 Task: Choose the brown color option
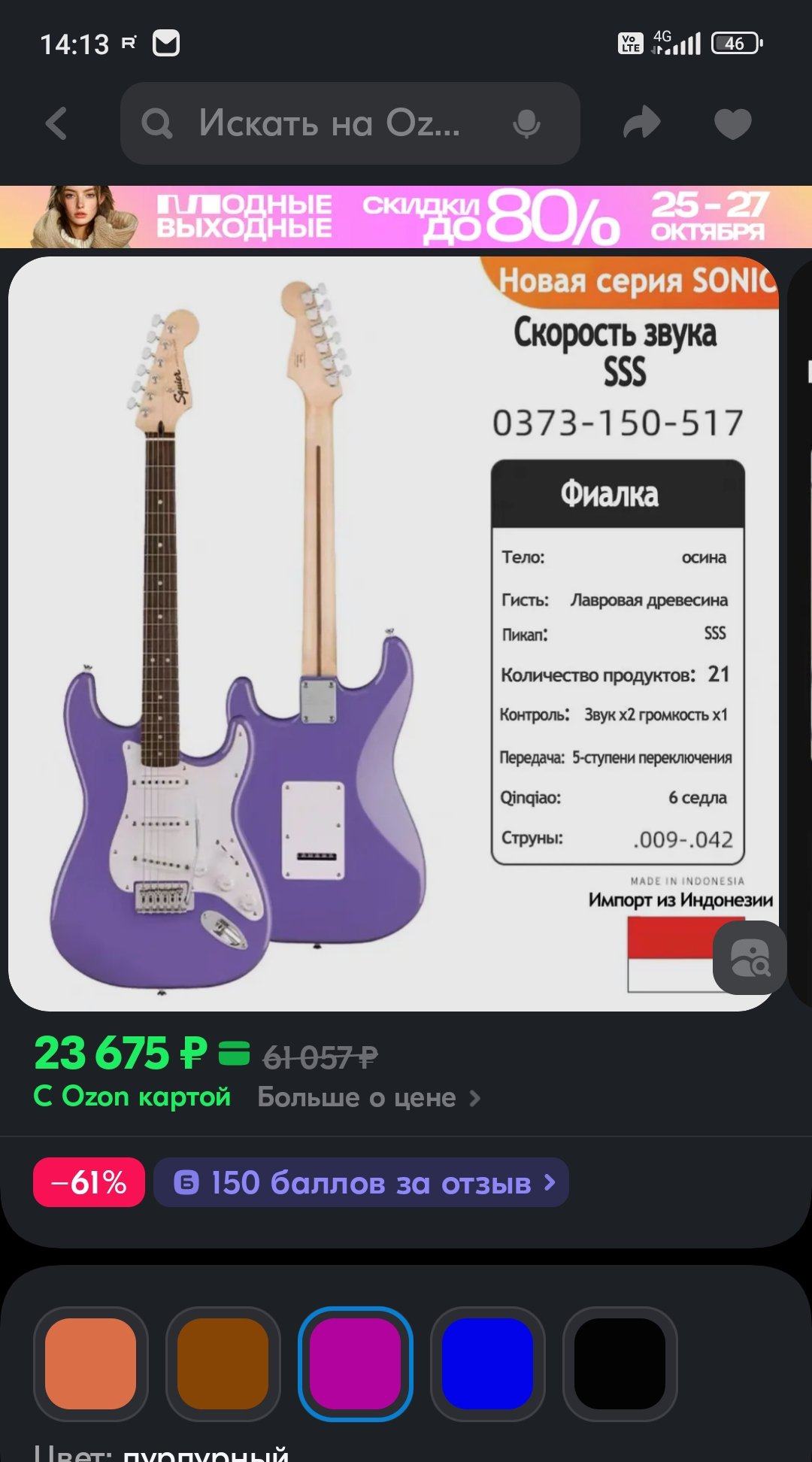pyautogui.click(x=223, y=1363)
